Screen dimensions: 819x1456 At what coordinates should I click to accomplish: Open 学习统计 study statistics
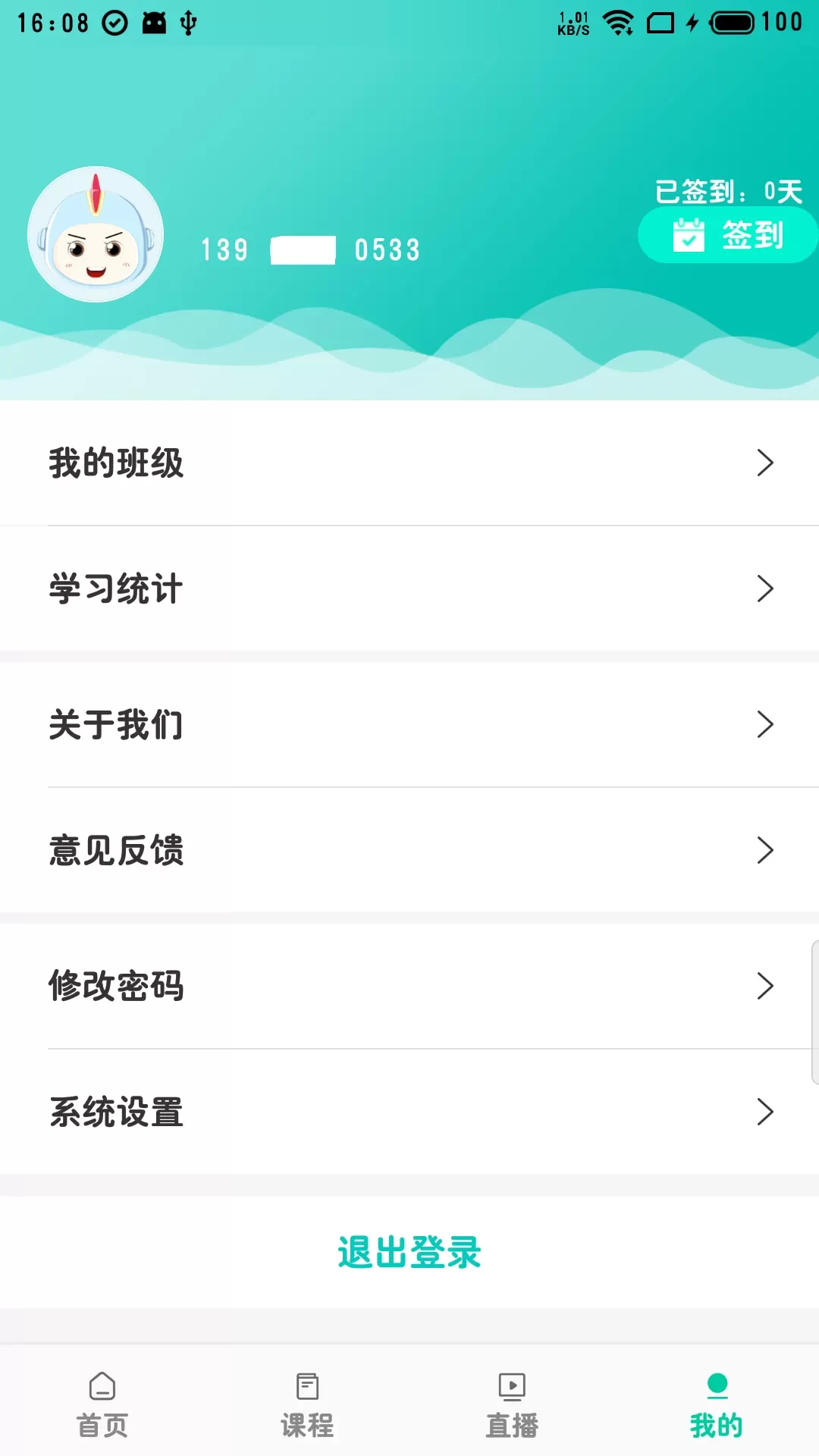pyautogui.click(x=409, y=588)
